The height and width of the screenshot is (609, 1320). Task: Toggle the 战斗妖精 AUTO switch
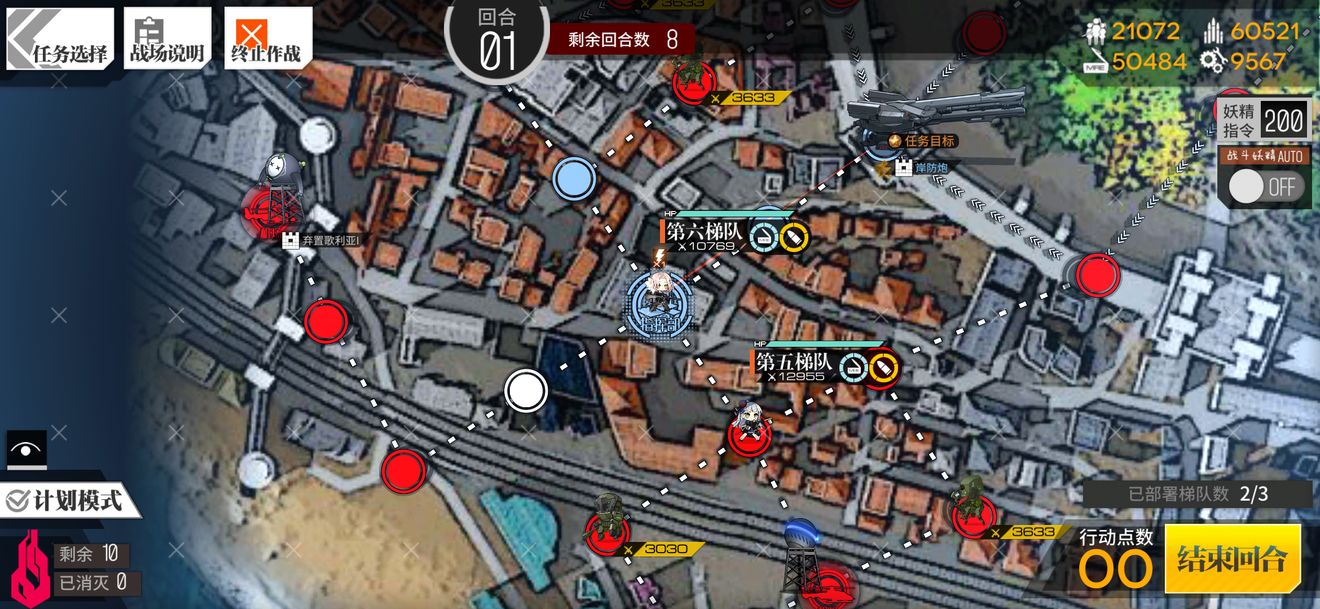coord(1262,187)
